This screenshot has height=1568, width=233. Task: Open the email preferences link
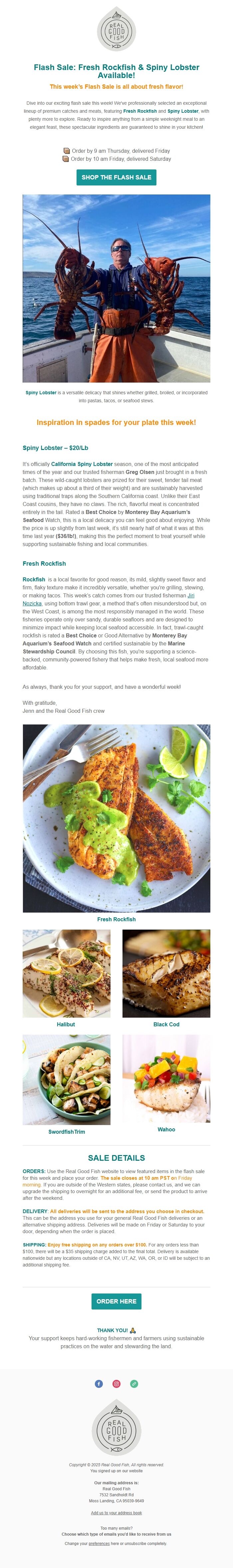click(99, 1544)
